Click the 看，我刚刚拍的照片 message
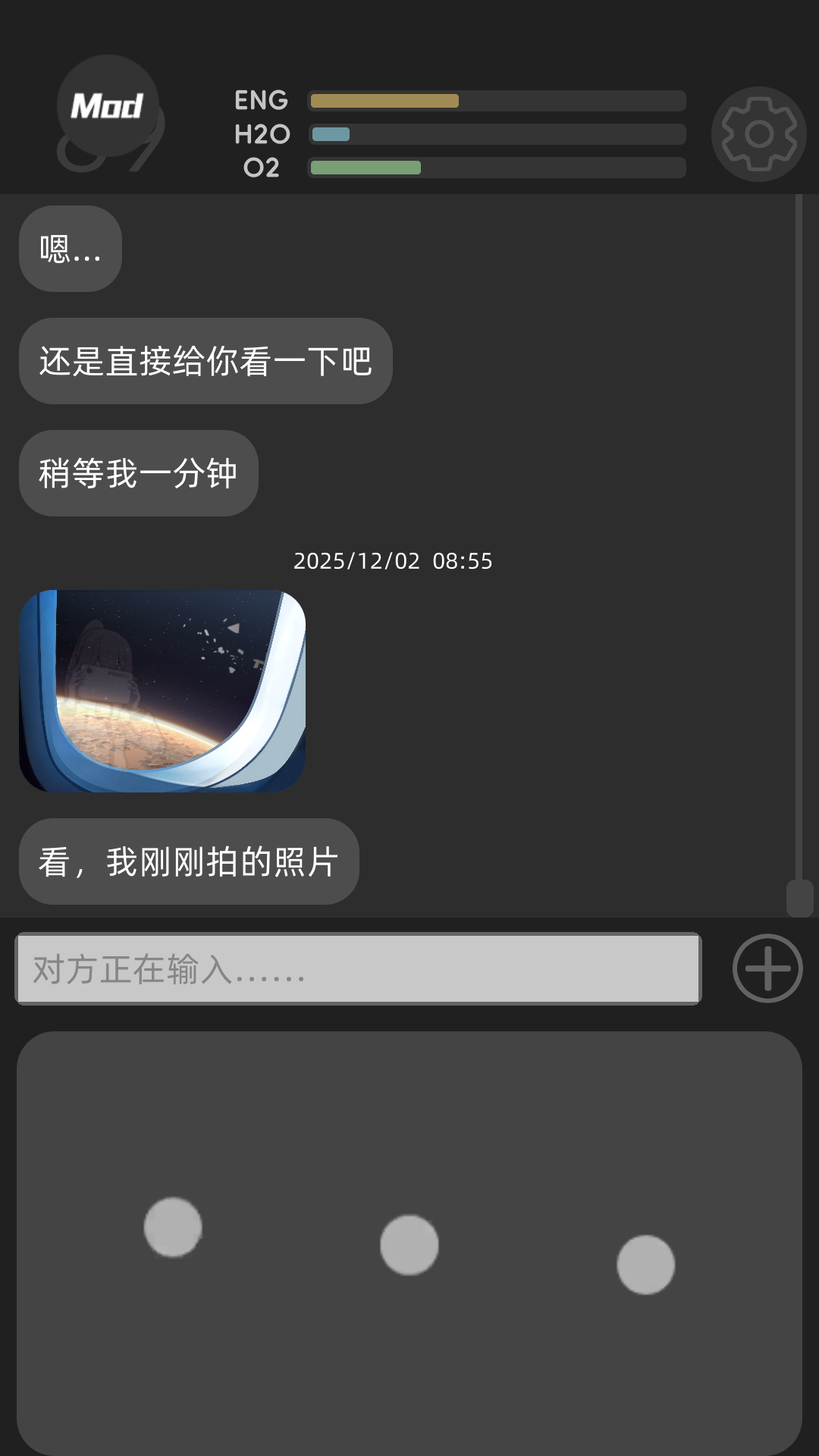 (188, 862)
